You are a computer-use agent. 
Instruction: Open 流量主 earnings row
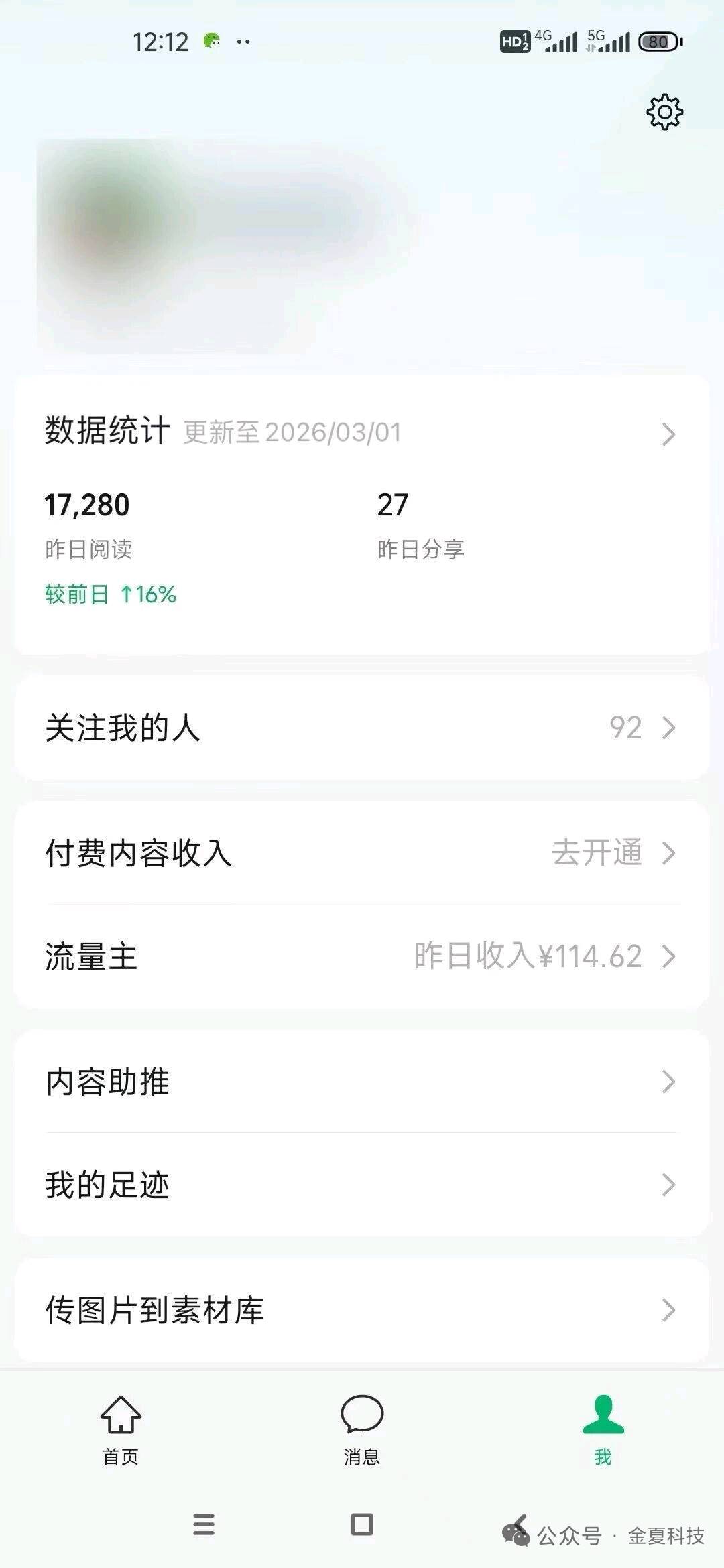(361, 956)
